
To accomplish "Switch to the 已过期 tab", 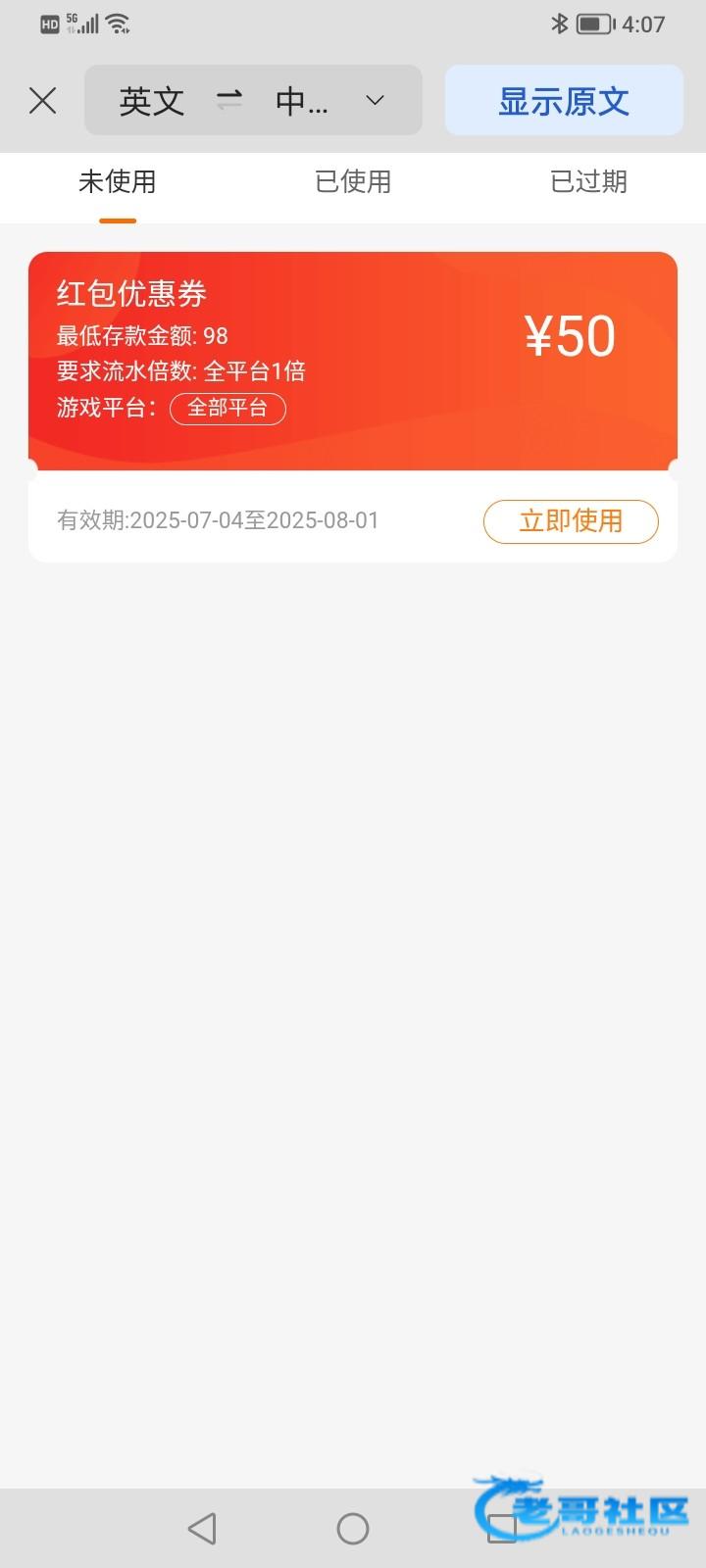I will (588, 181).
